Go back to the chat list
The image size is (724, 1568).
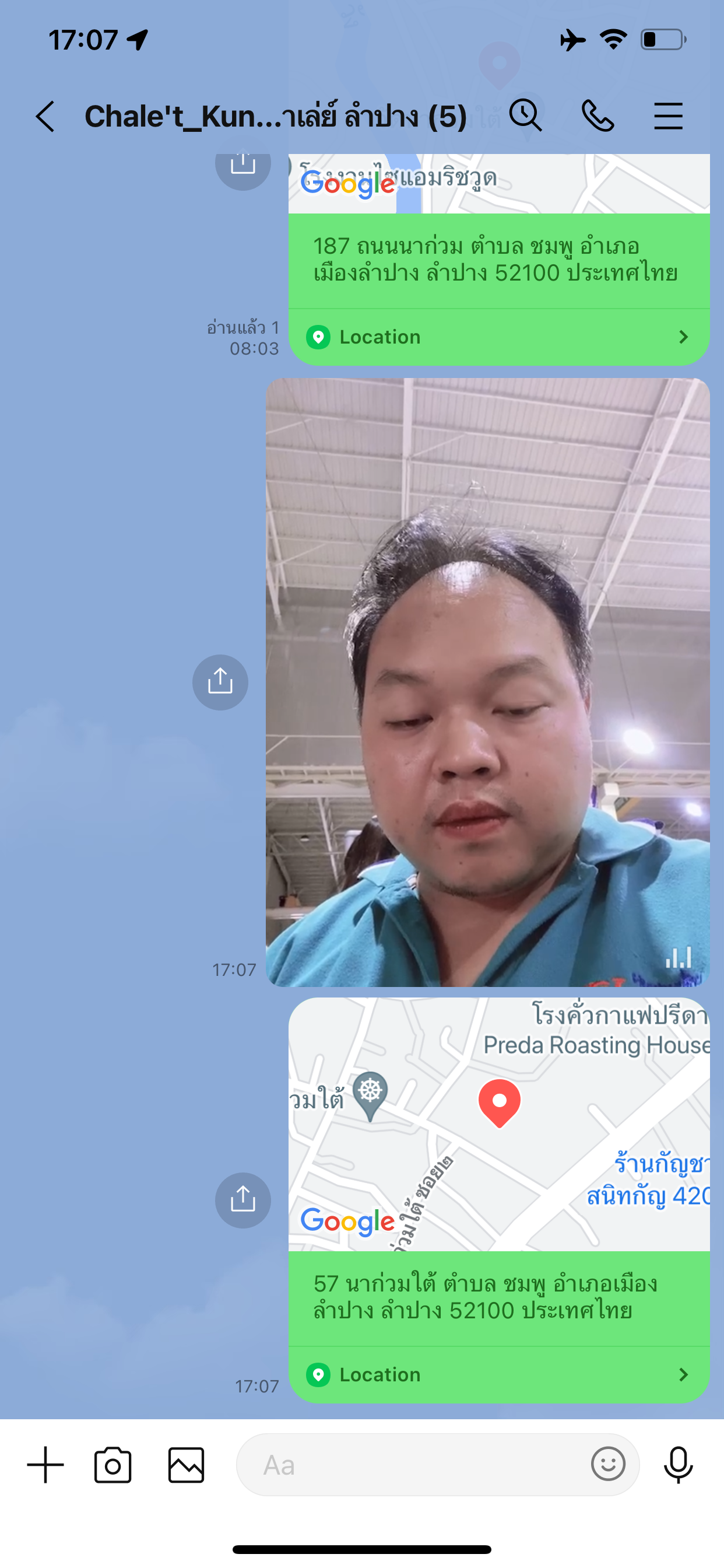pos(45,116)
